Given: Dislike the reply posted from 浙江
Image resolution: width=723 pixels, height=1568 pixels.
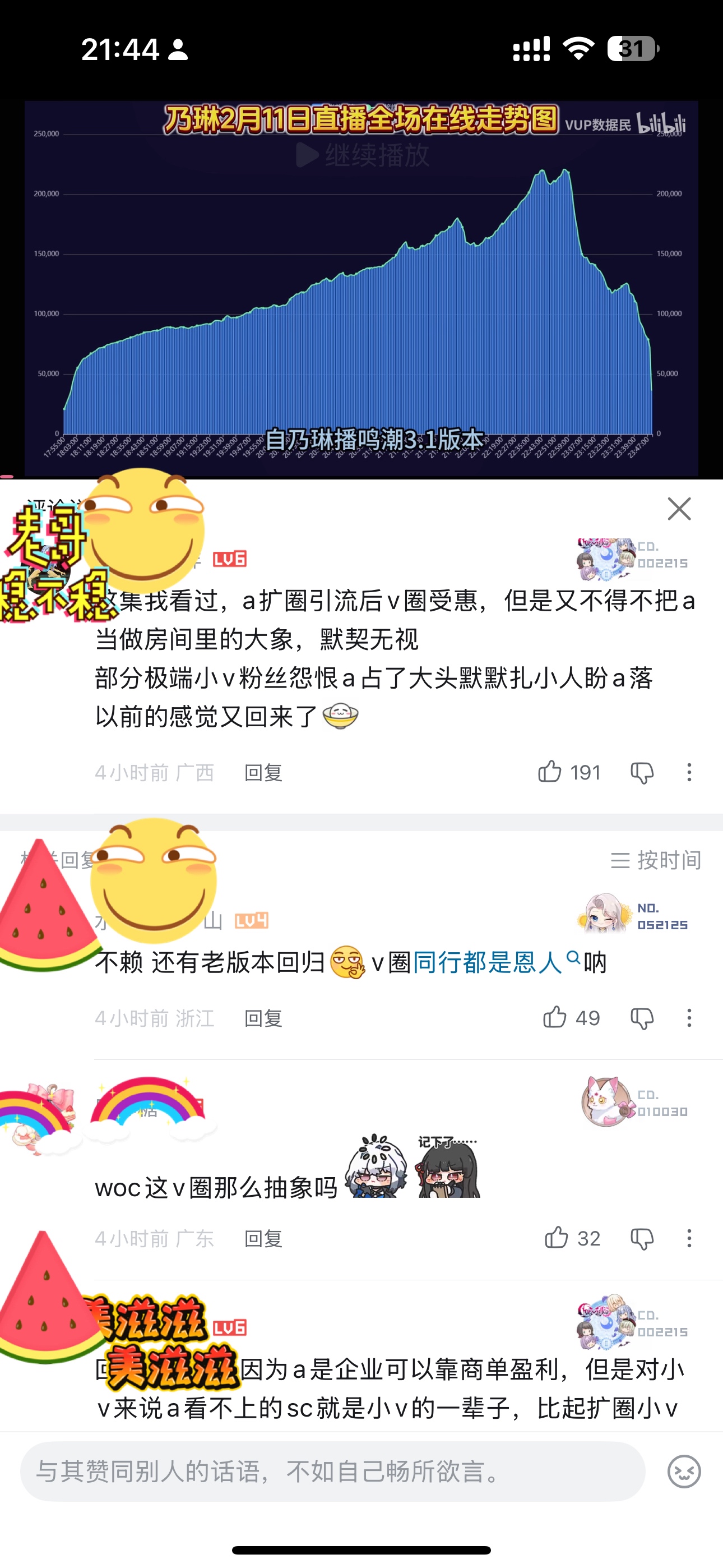Looking at the screenshot, I should point(641,1018).
